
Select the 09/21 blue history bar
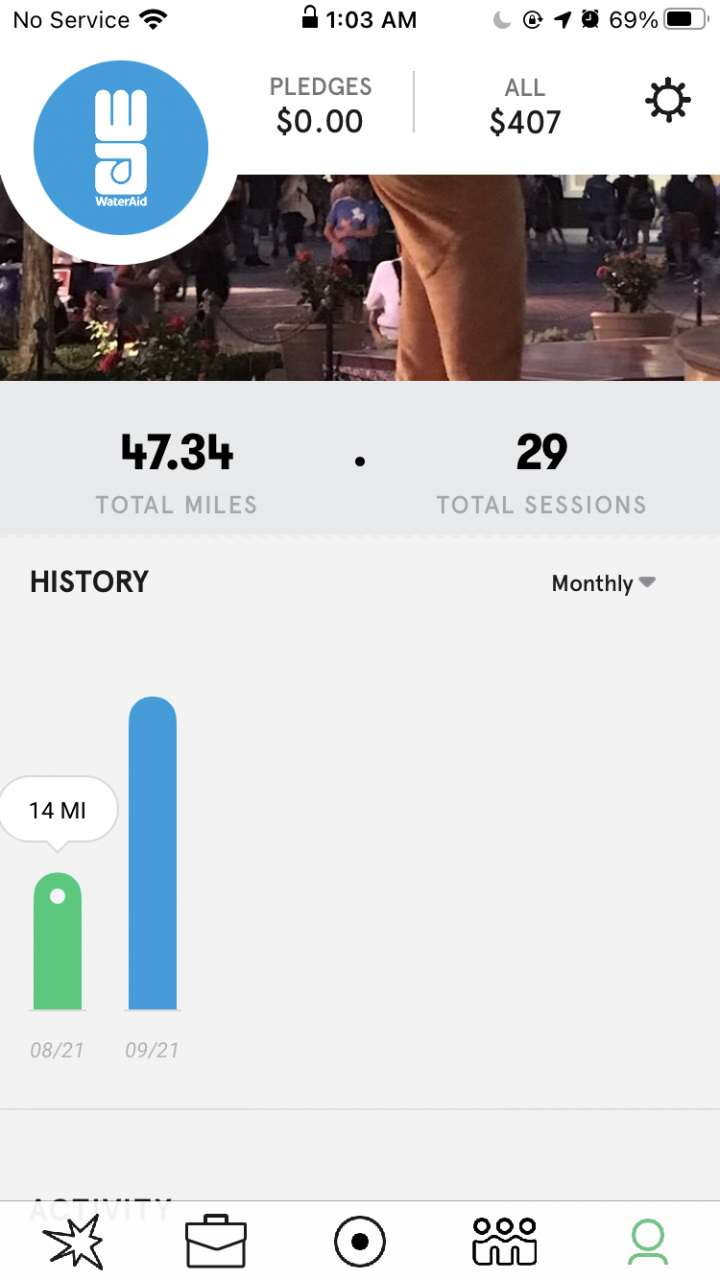[152, 853]
